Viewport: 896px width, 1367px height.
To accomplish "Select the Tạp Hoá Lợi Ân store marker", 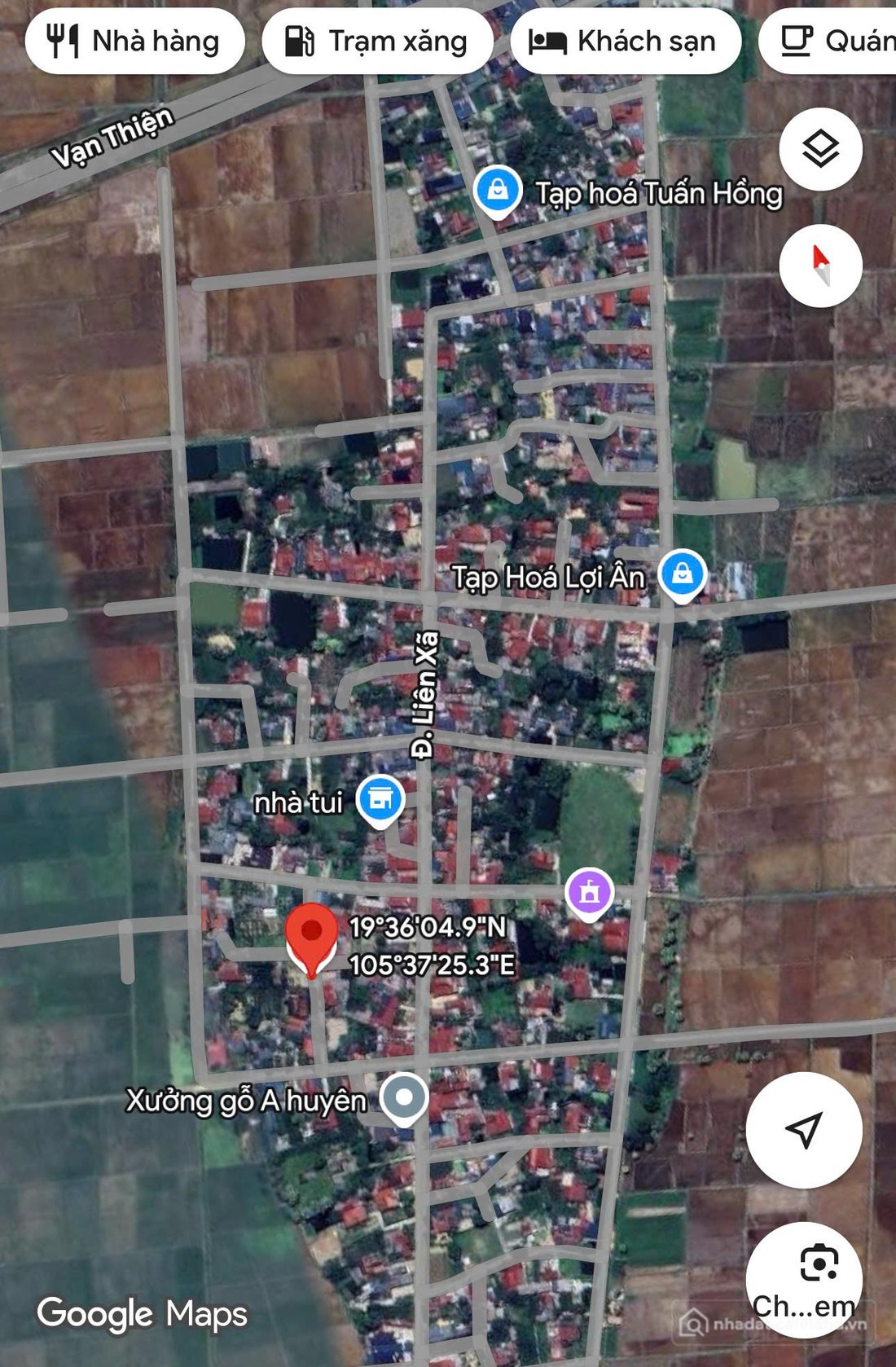I will (x=683, y=574).
